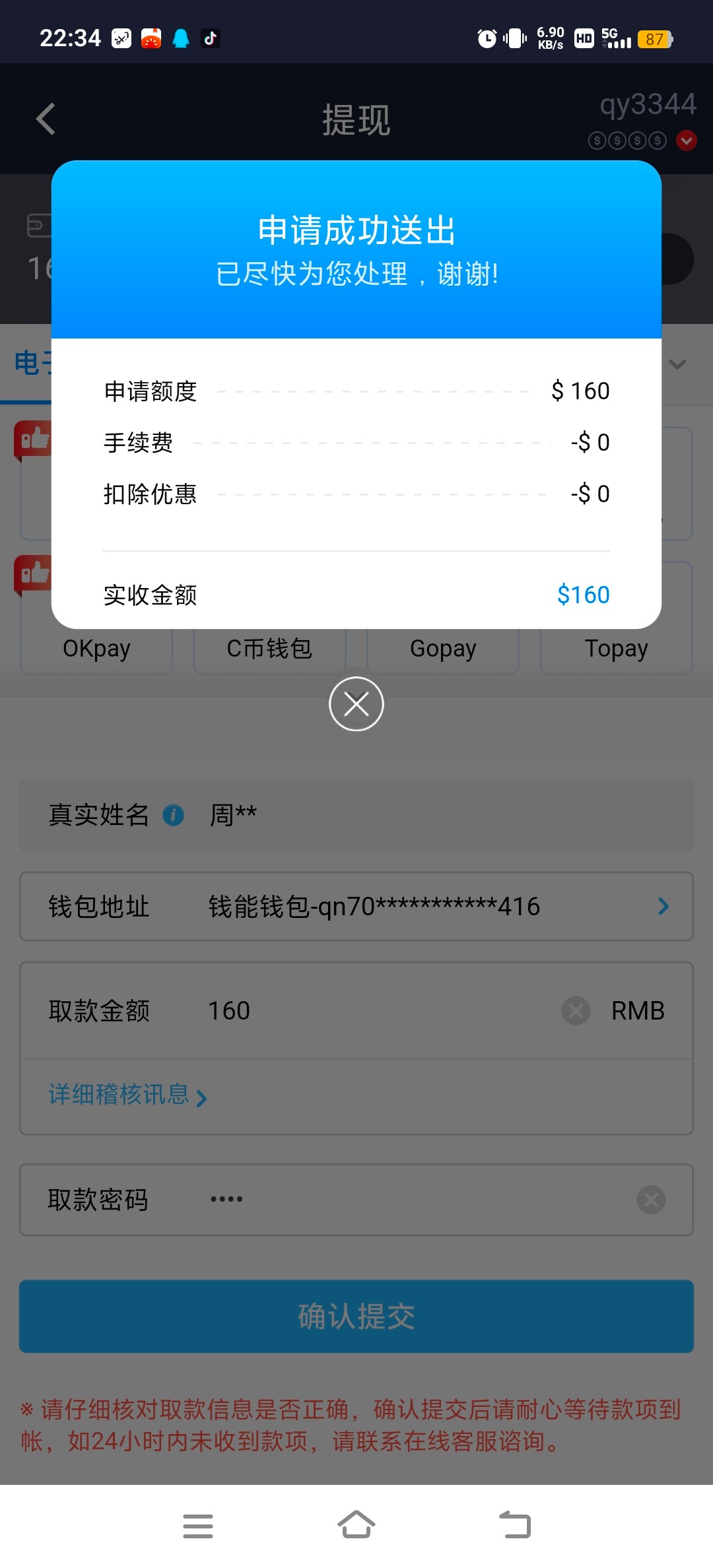
Task: Choose Gopay as withdrawal method
Action: click(x=443, y=648)
